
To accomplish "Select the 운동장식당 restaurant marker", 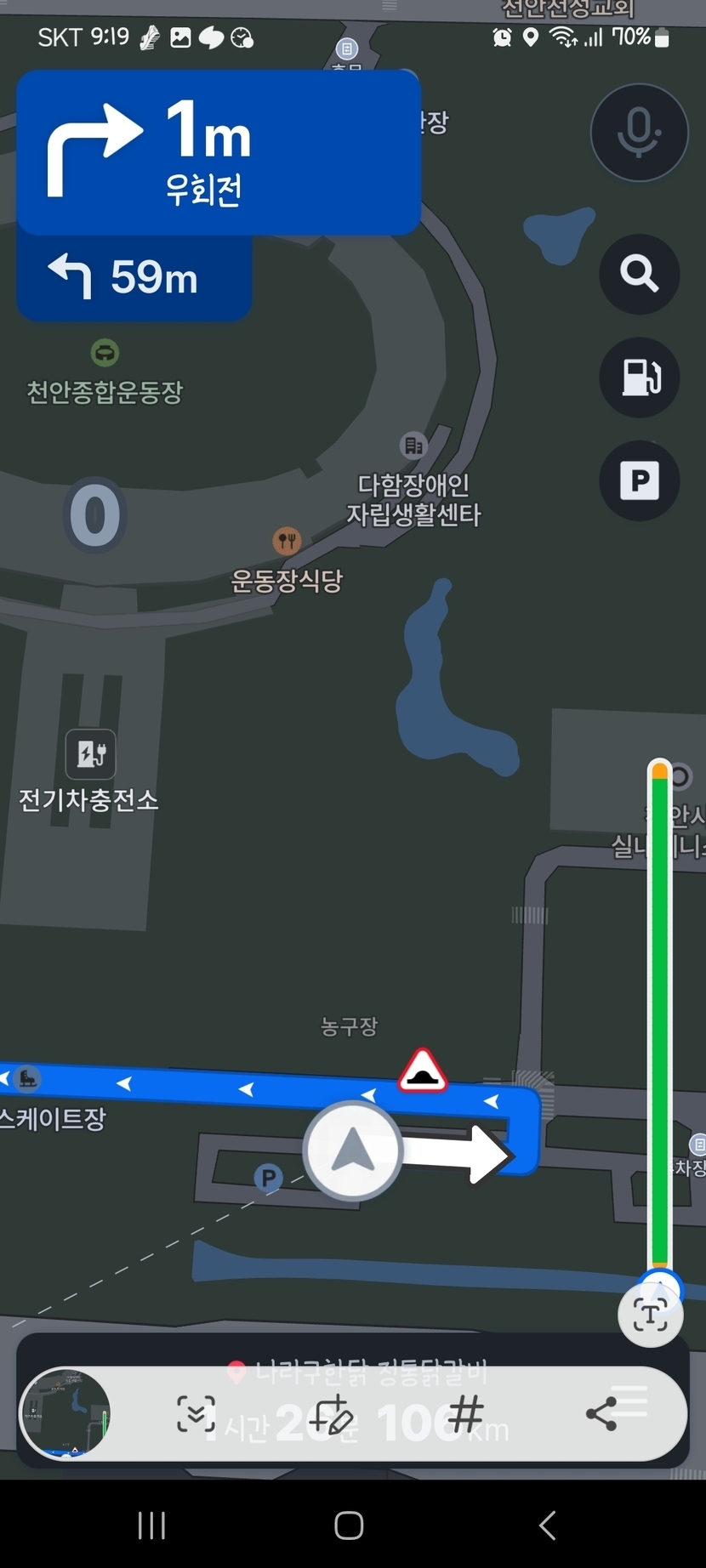I will (287, 540).
